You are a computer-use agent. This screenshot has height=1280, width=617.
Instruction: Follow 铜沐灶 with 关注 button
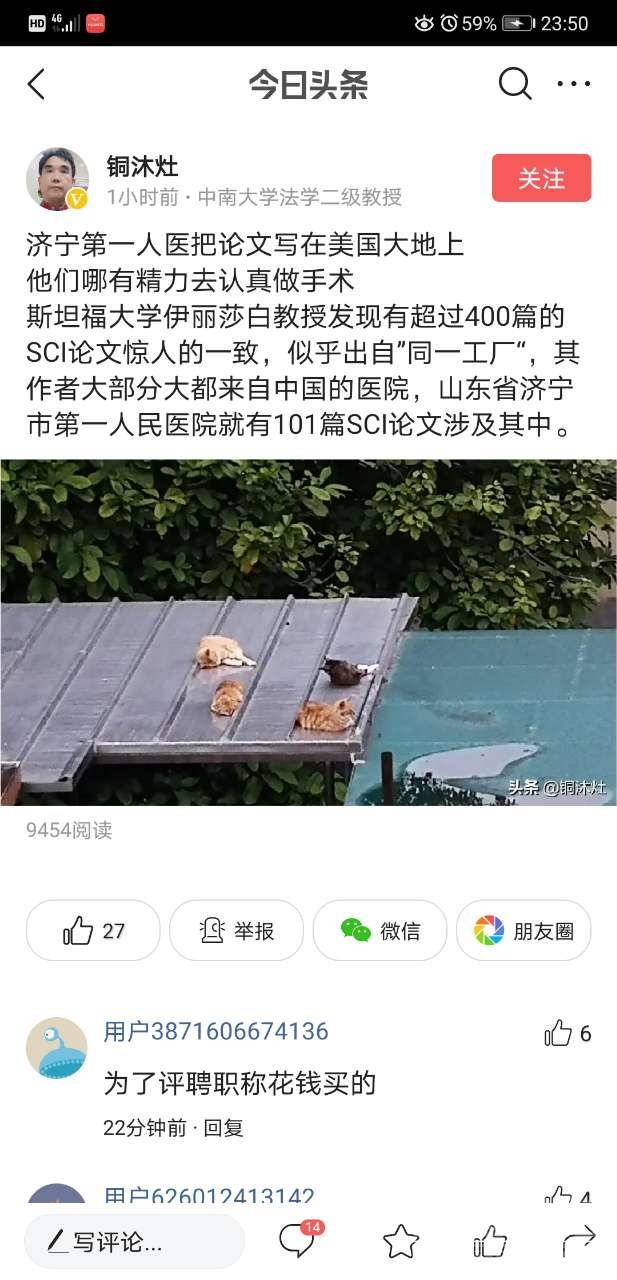pos(541,179)
